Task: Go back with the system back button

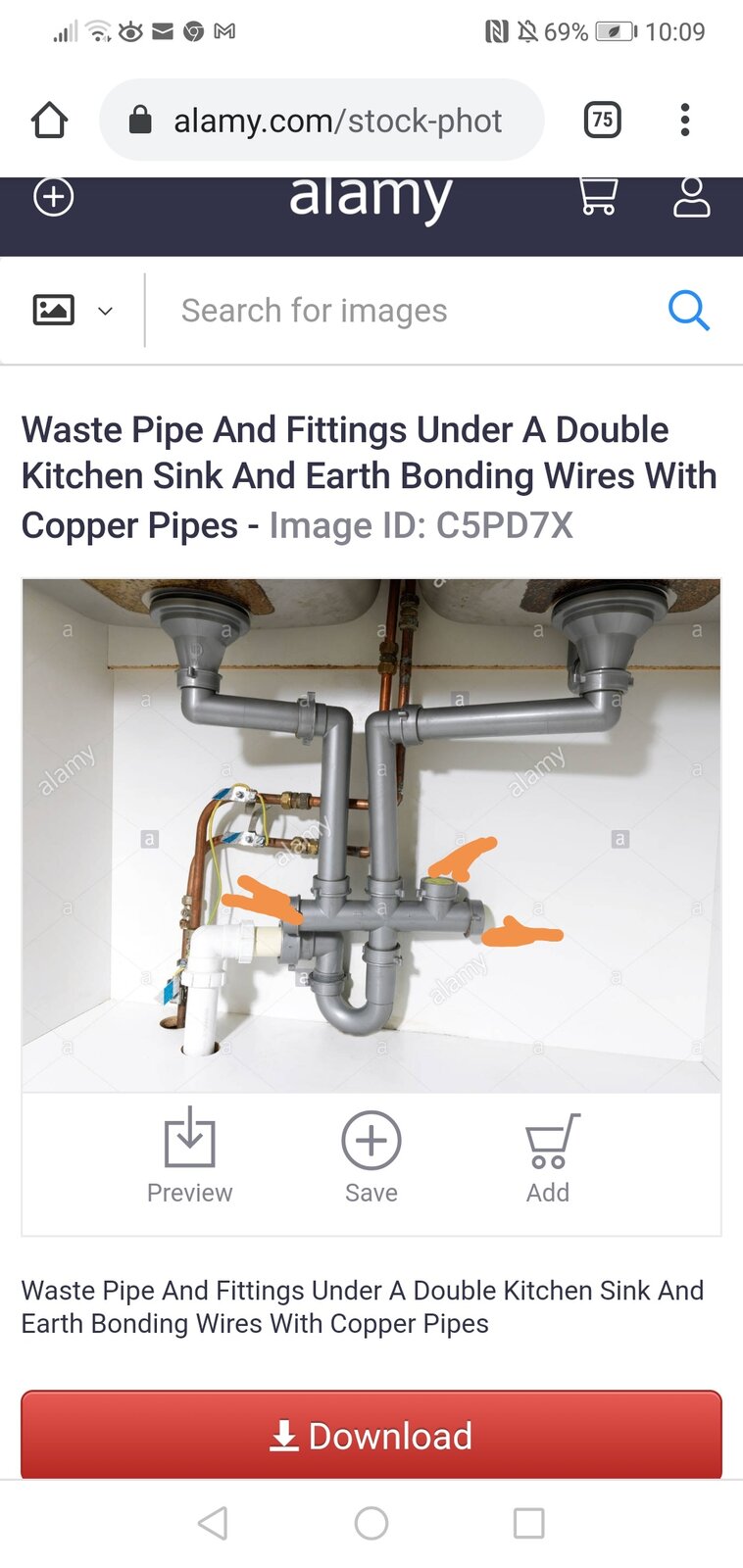Action: point(213,1523)
